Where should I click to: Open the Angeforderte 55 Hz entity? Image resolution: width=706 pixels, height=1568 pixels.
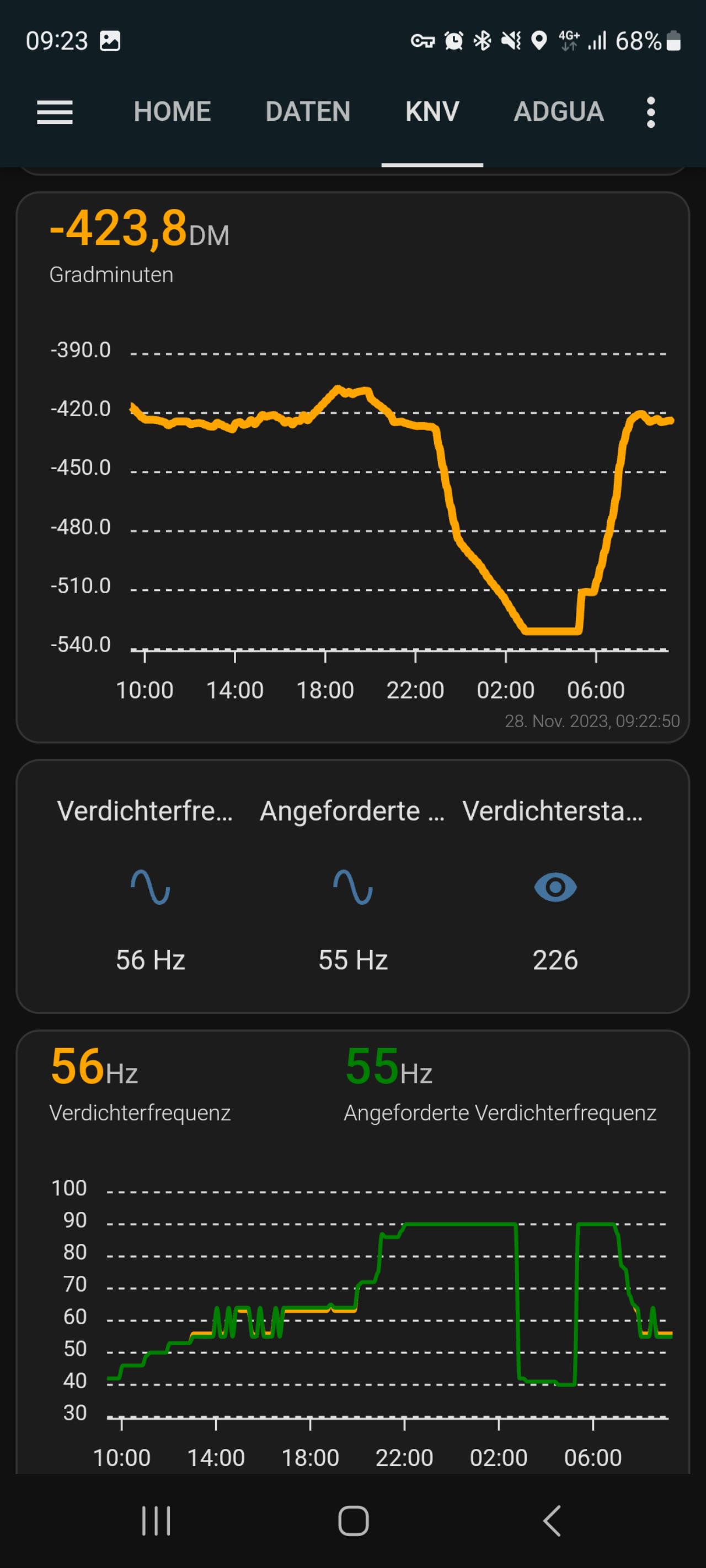click(352, 885)
